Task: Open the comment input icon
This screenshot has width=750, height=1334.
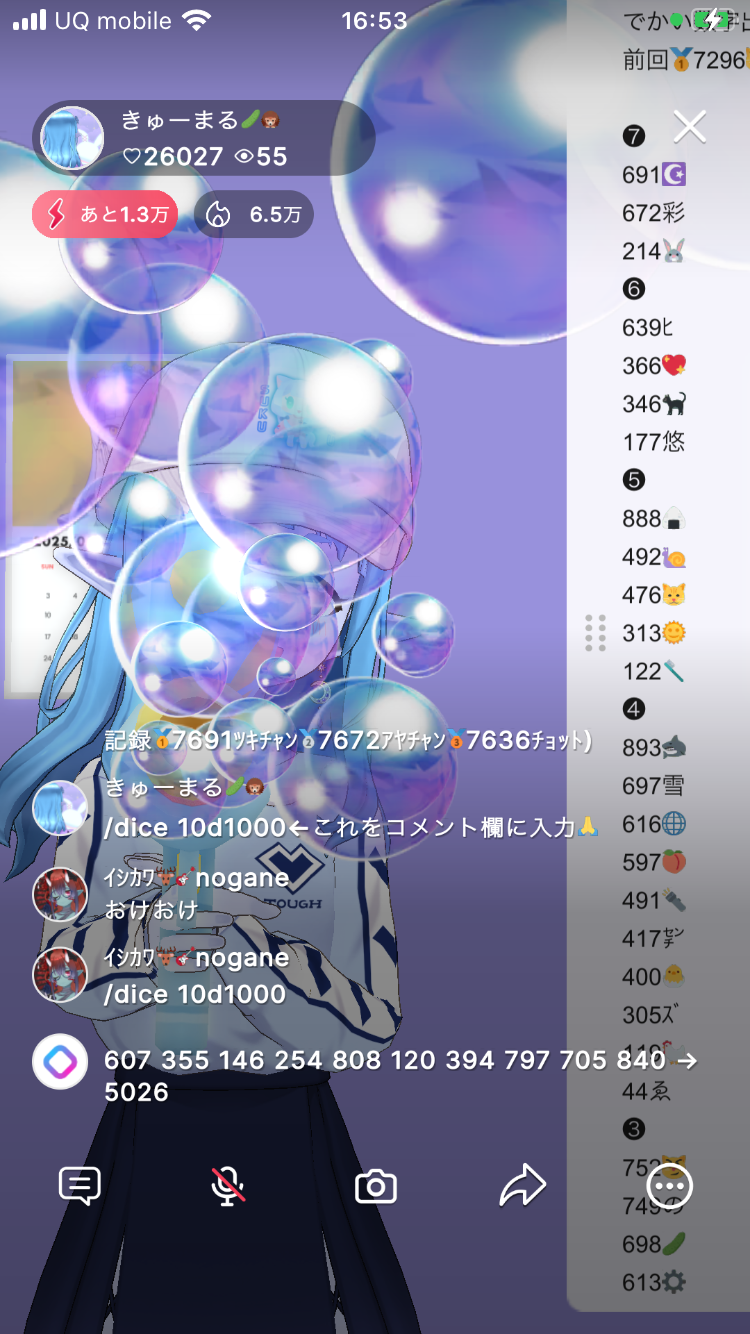Action: pyautogui.click(x=80, y=1187)
